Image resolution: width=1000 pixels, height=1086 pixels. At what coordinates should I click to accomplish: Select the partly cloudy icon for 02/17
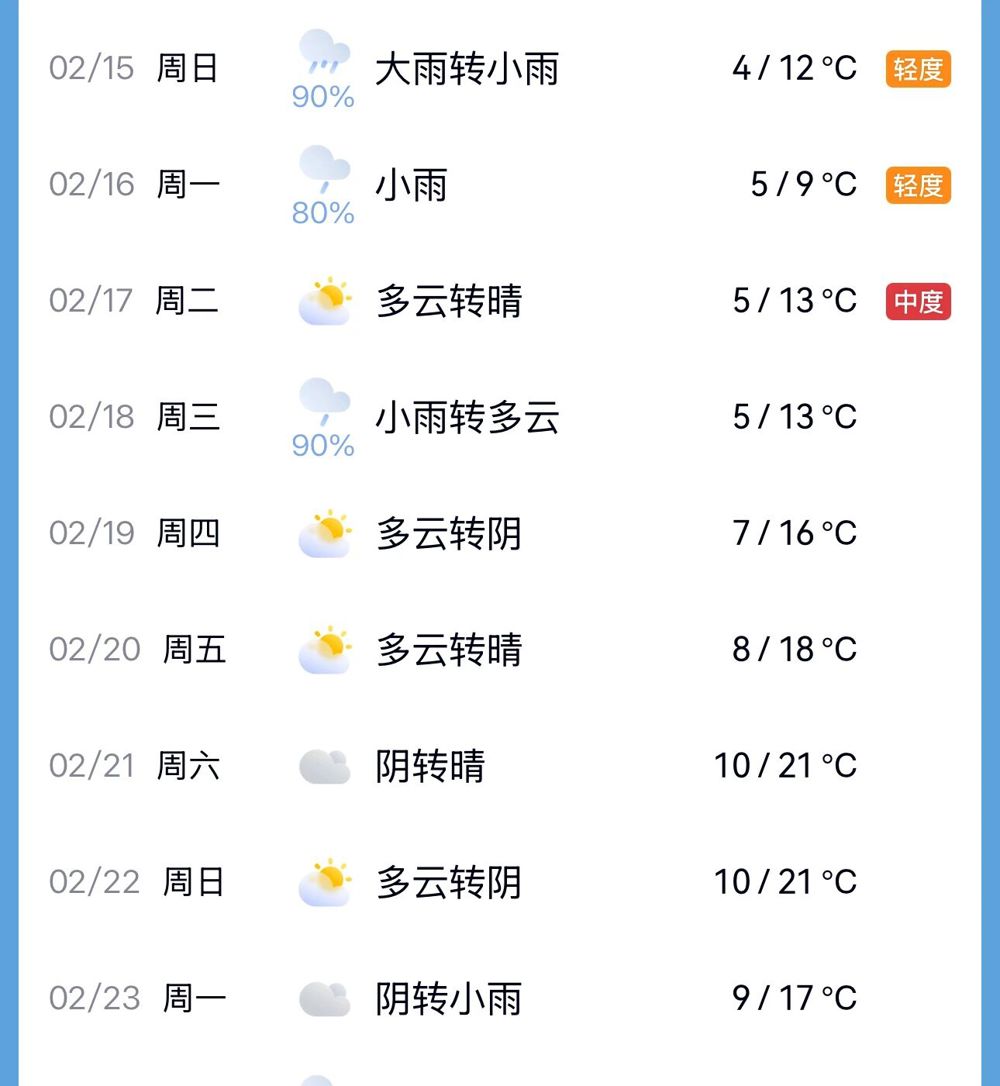(x=322, y=299)
